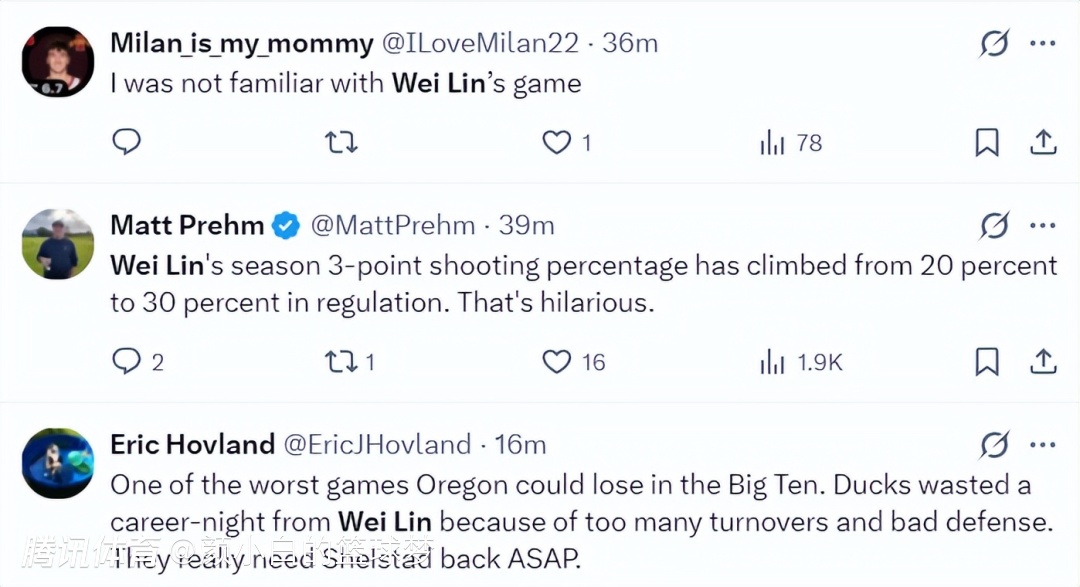Open overflow menu on Milan_is_my_mommy's tweet
This screenshot has width=1080, height=587.
1043,43
